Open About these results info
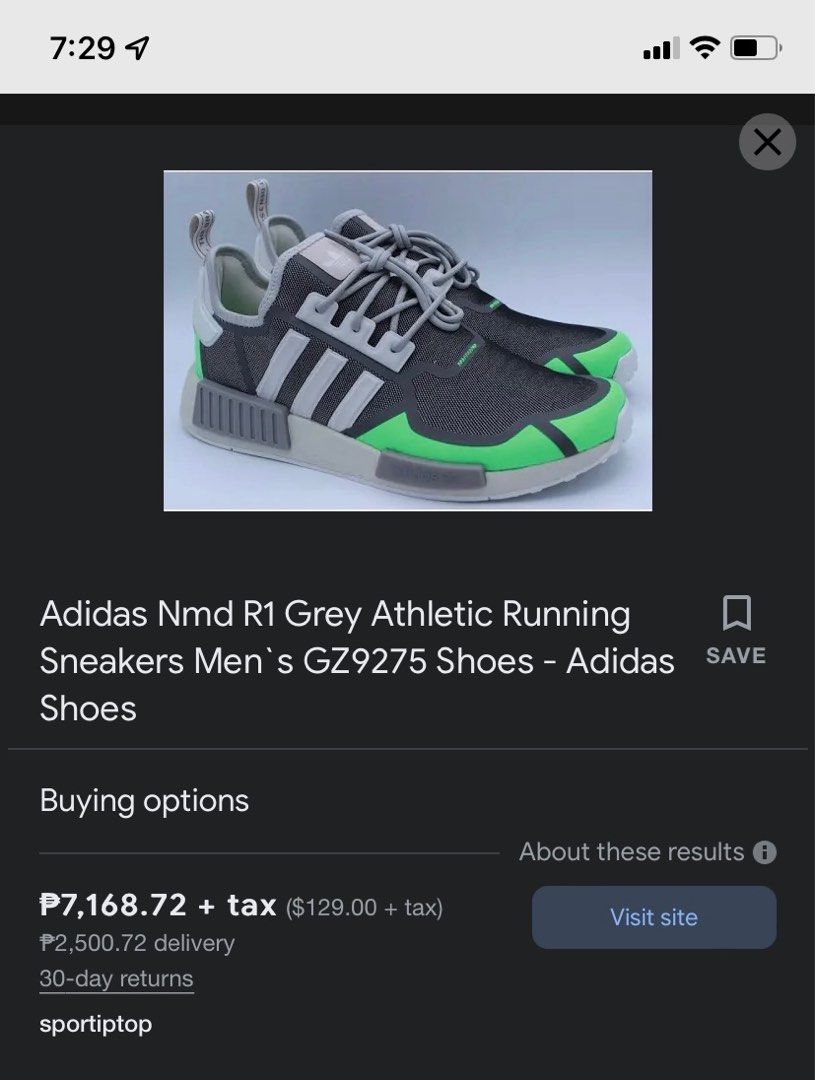815x1080 pixels. click(x=764, y=852)
